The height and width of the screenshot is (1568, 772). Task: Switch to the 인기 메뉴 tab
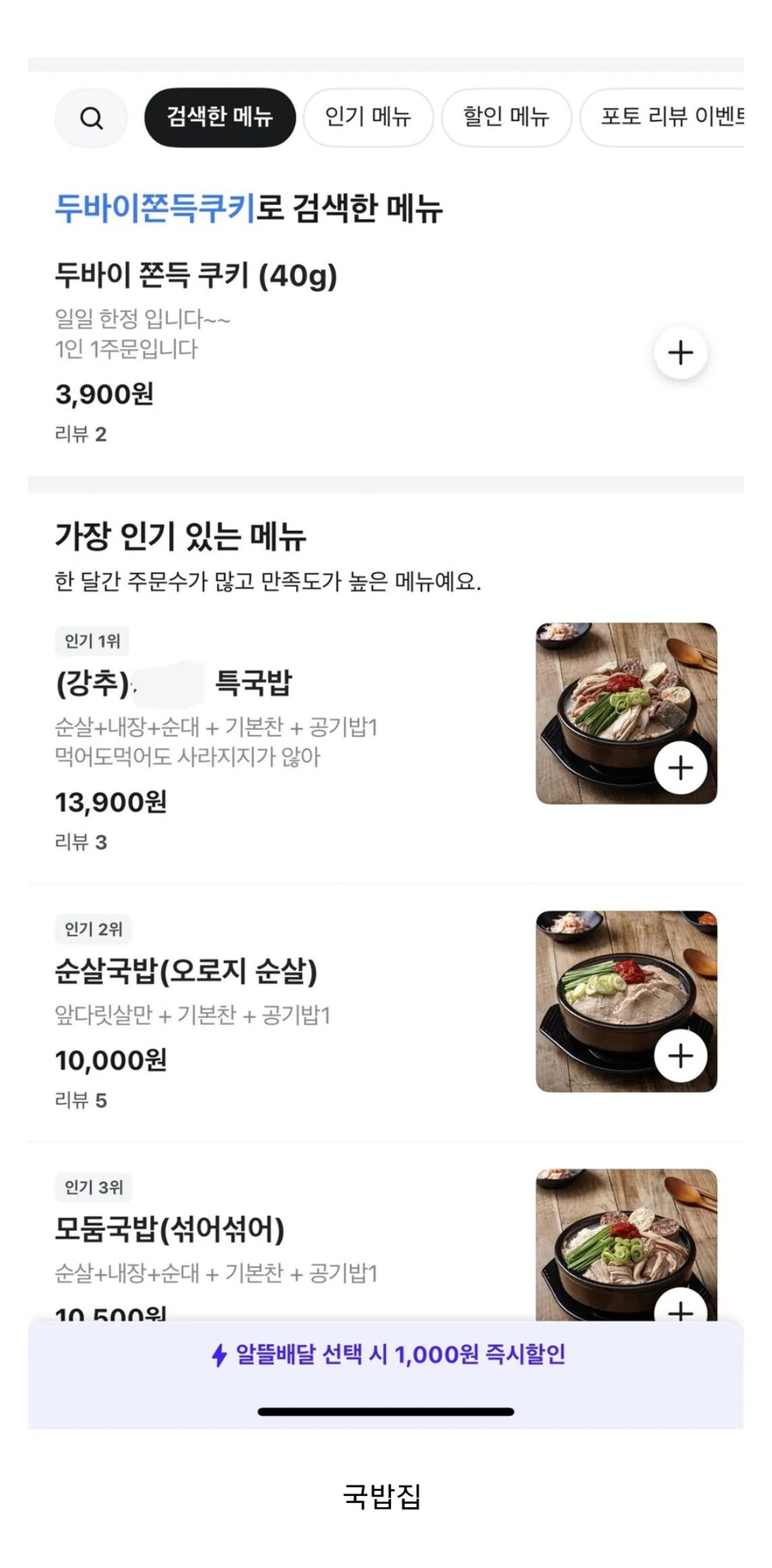(x=368, y=118)
